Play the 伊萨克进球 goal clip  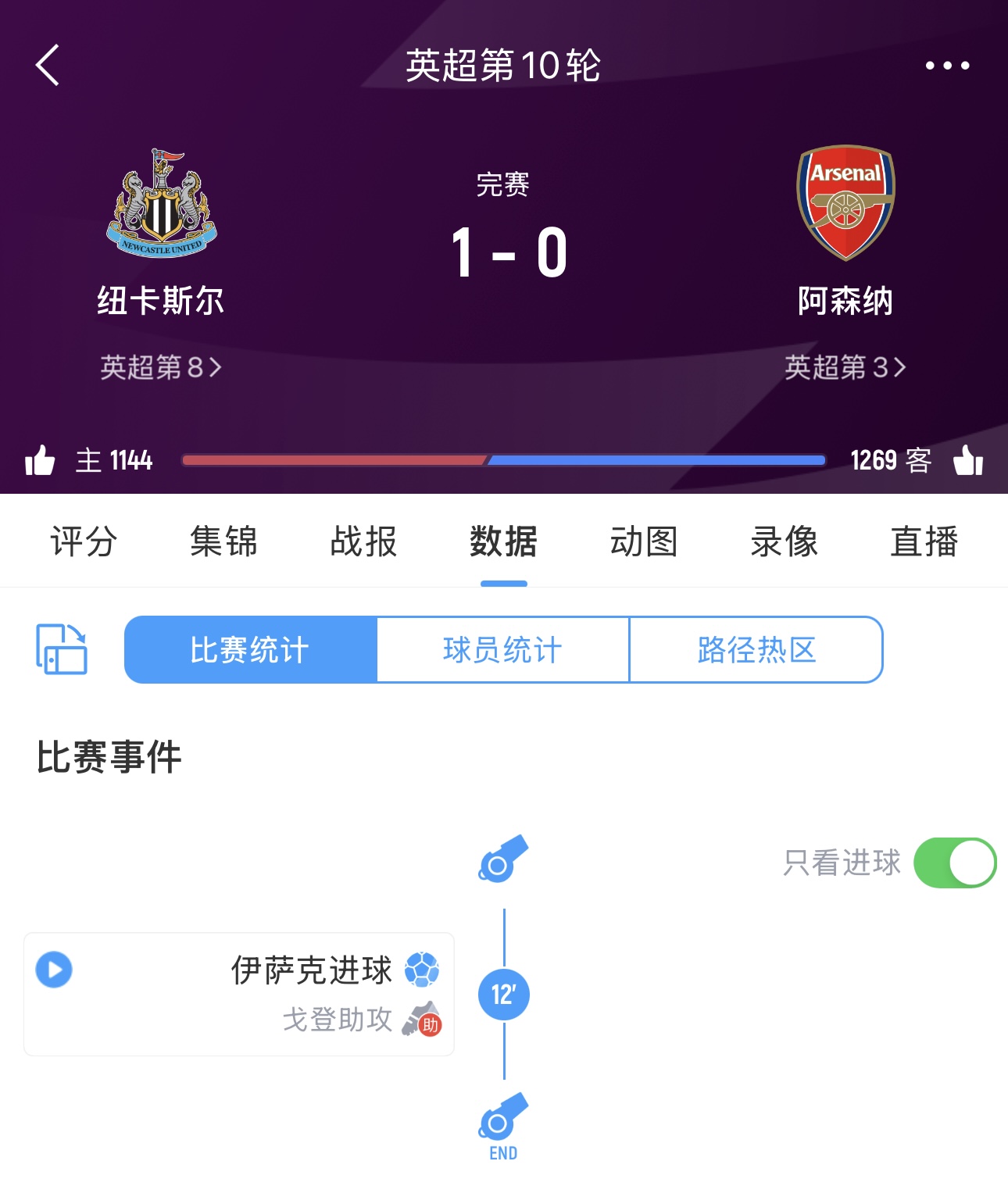(x=54, y=970)
